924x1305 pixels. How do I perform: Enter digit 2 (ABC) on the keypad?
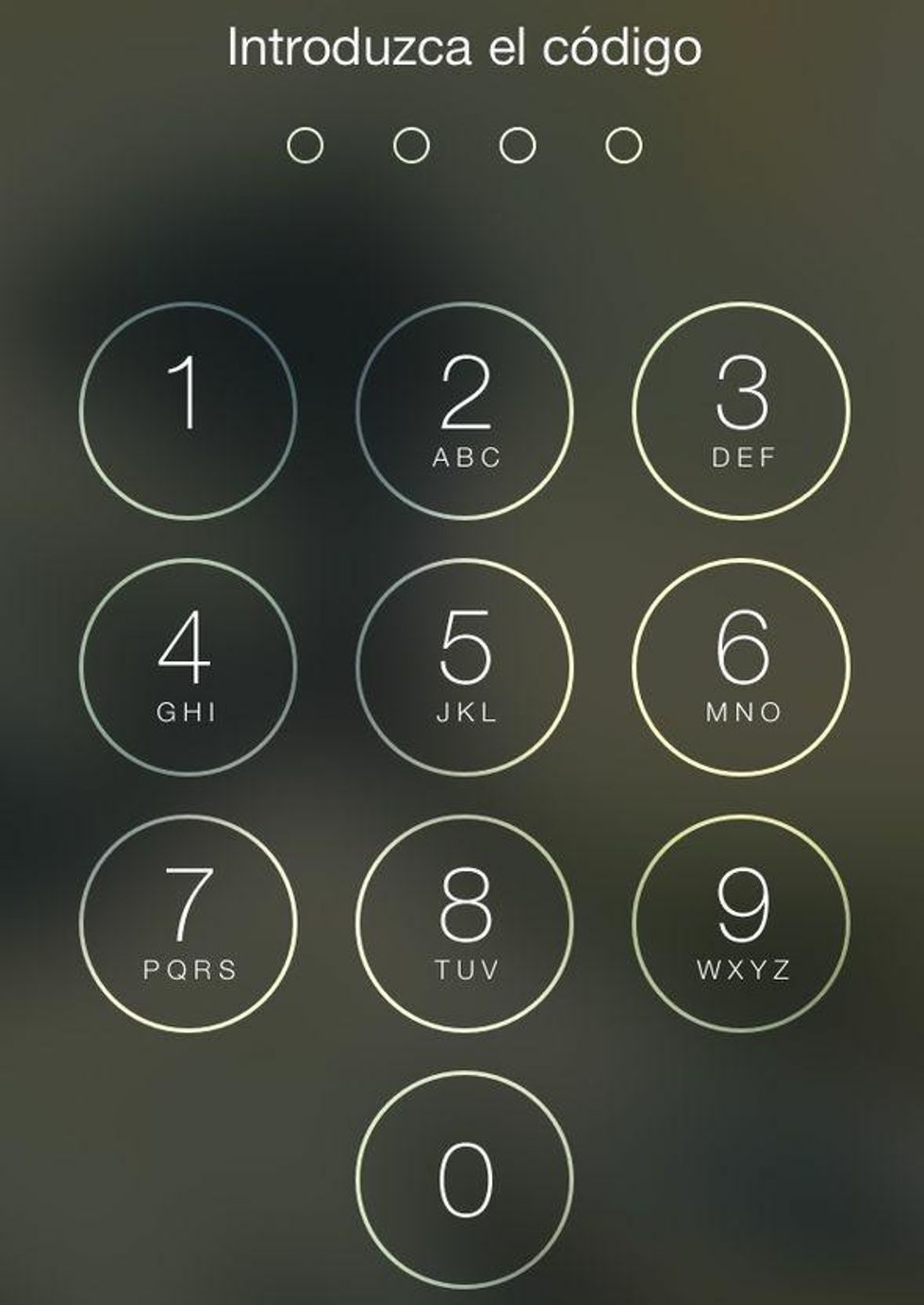coord(465,410)
